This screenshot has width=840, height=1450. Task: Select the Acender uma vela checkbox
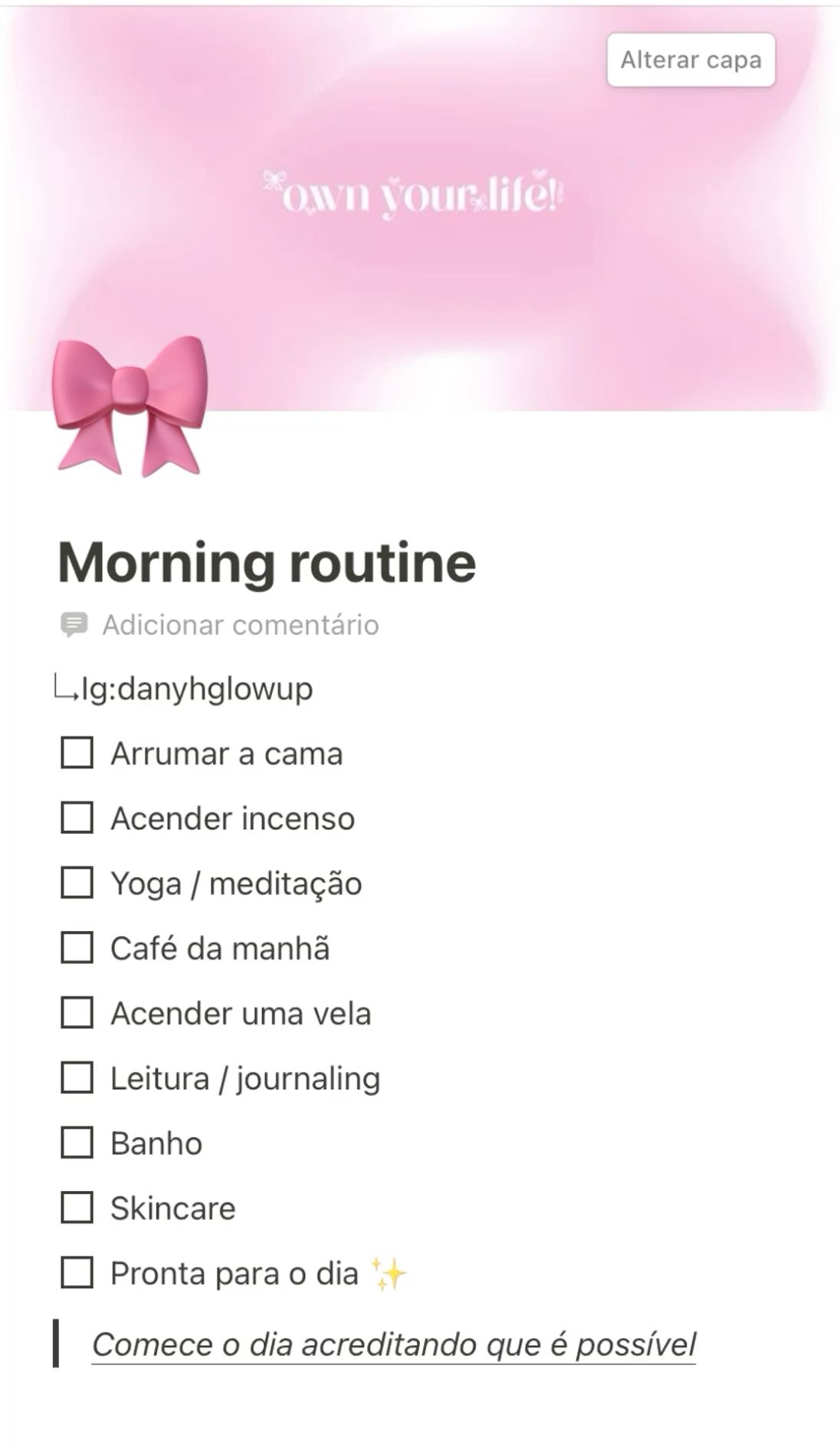coord(77,1012)
